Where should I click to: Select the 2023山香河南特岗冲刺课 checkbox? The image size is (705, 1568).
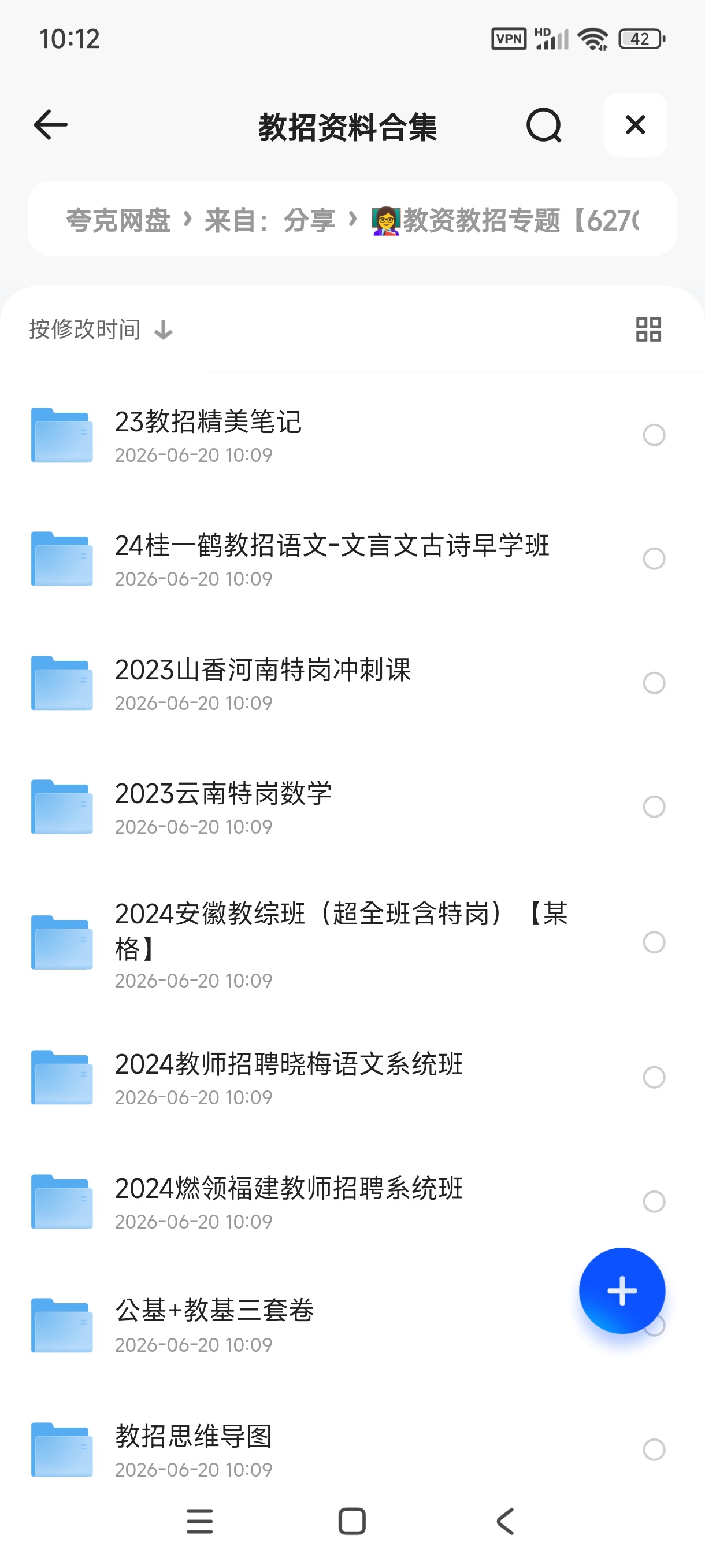tap(654, 682)
